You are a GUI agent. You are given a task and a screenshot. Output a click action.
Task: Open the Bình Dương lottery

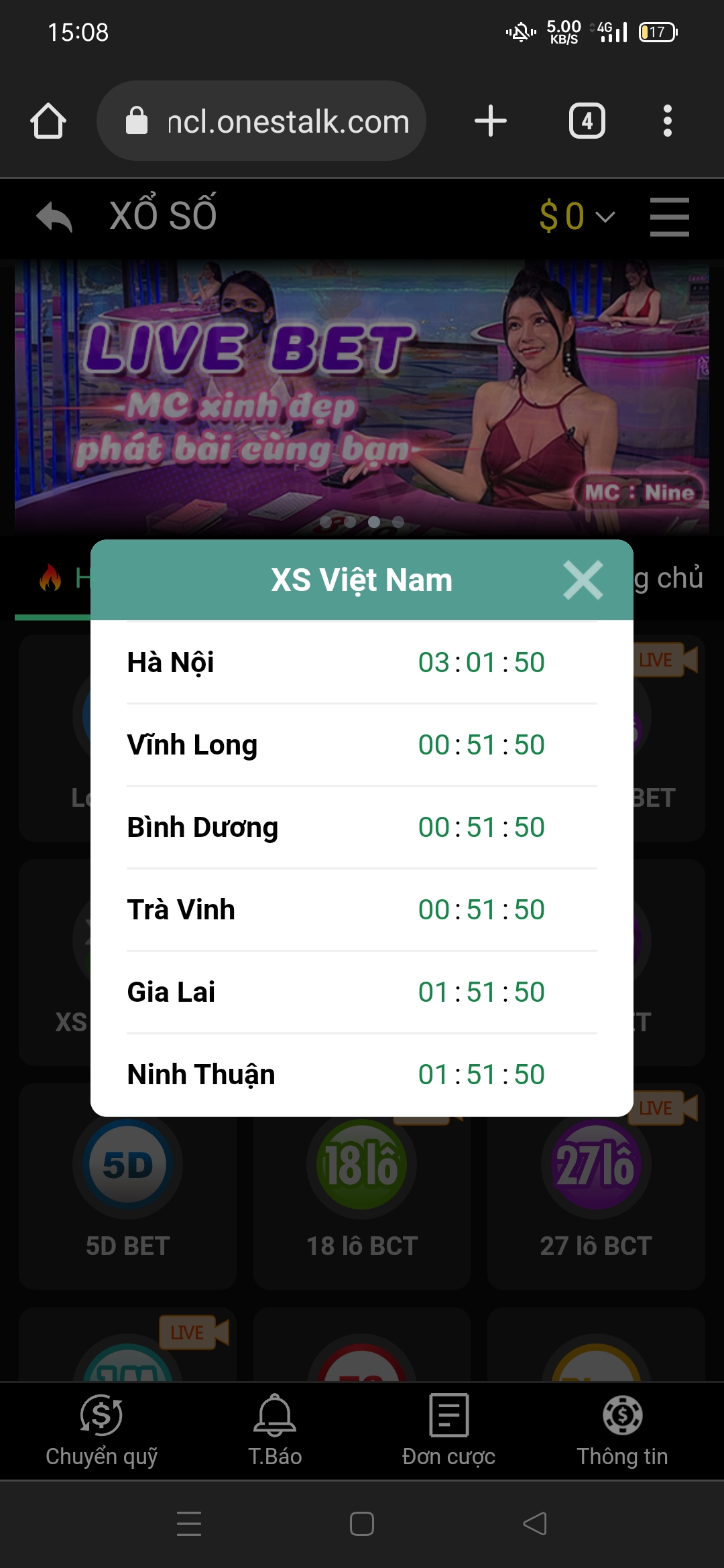pos(361,828)
